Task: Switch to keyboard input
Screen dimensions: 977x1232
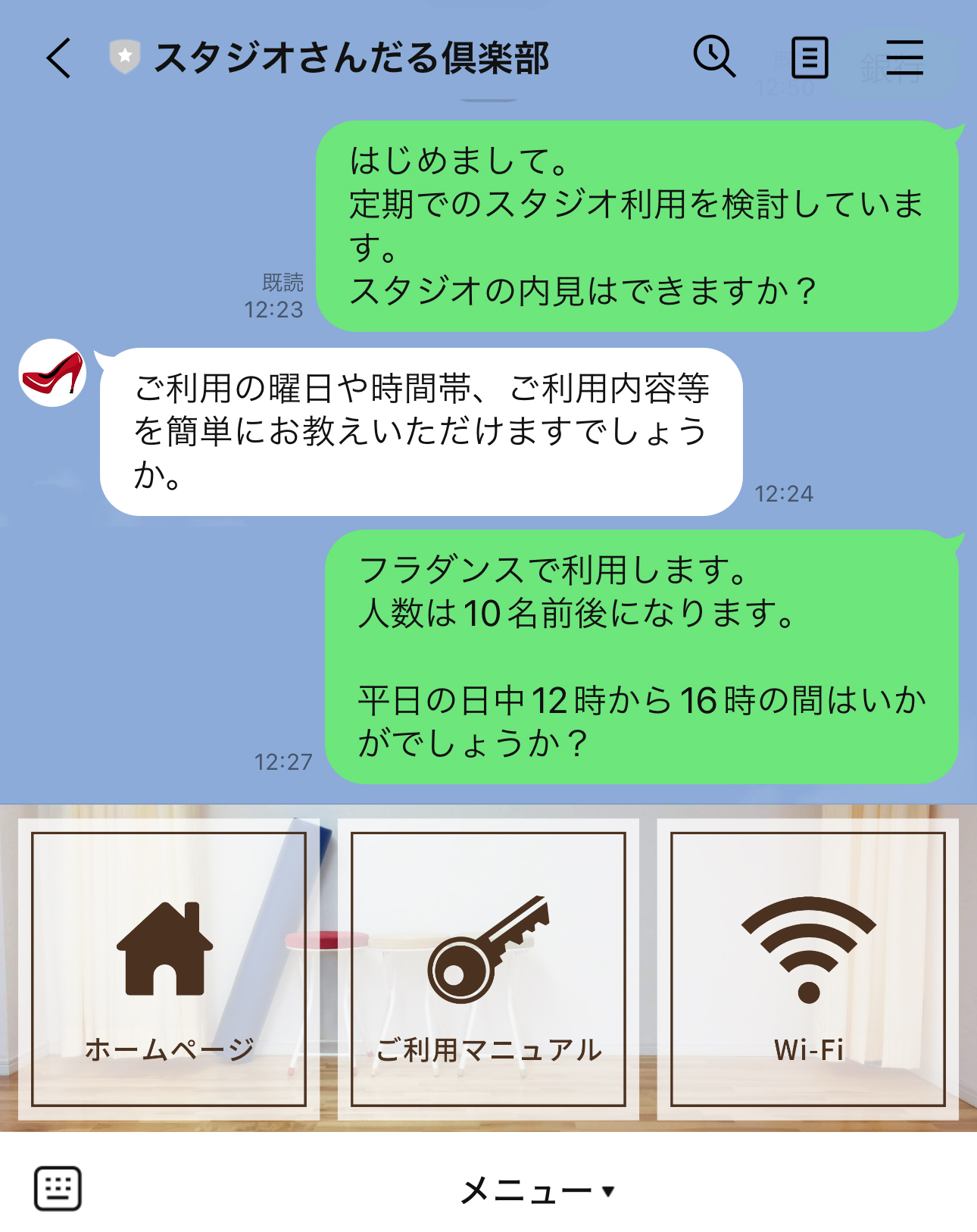Action: point(58,1188)
